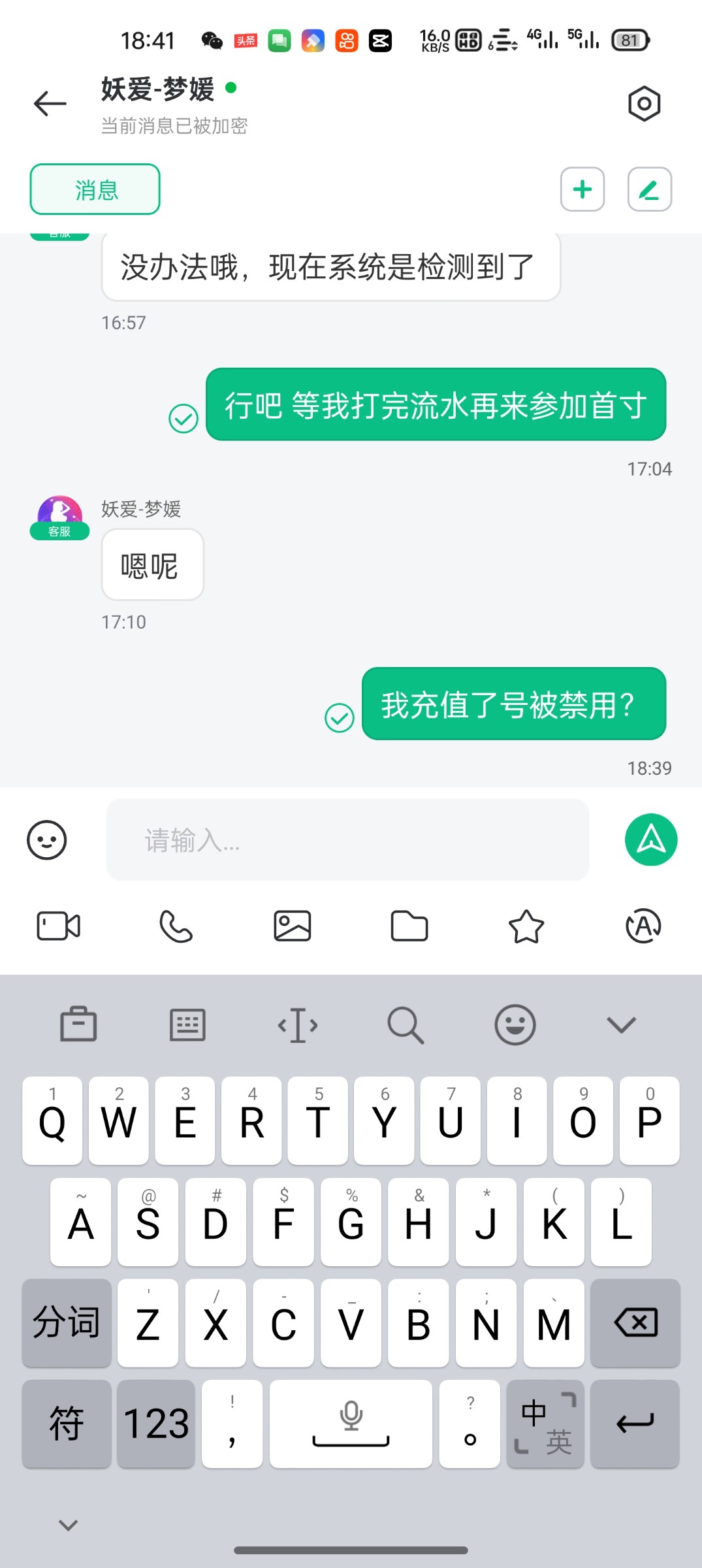Open keyboard clipboard tool

point(78,1024)
